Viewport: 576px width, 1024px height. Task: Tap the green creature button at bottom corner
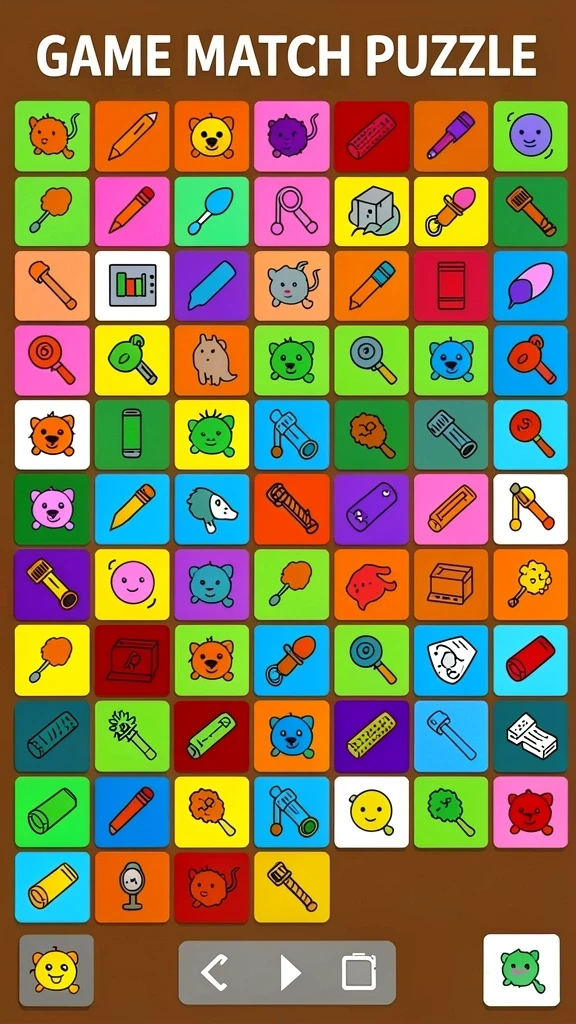click(x=521, y=970)
